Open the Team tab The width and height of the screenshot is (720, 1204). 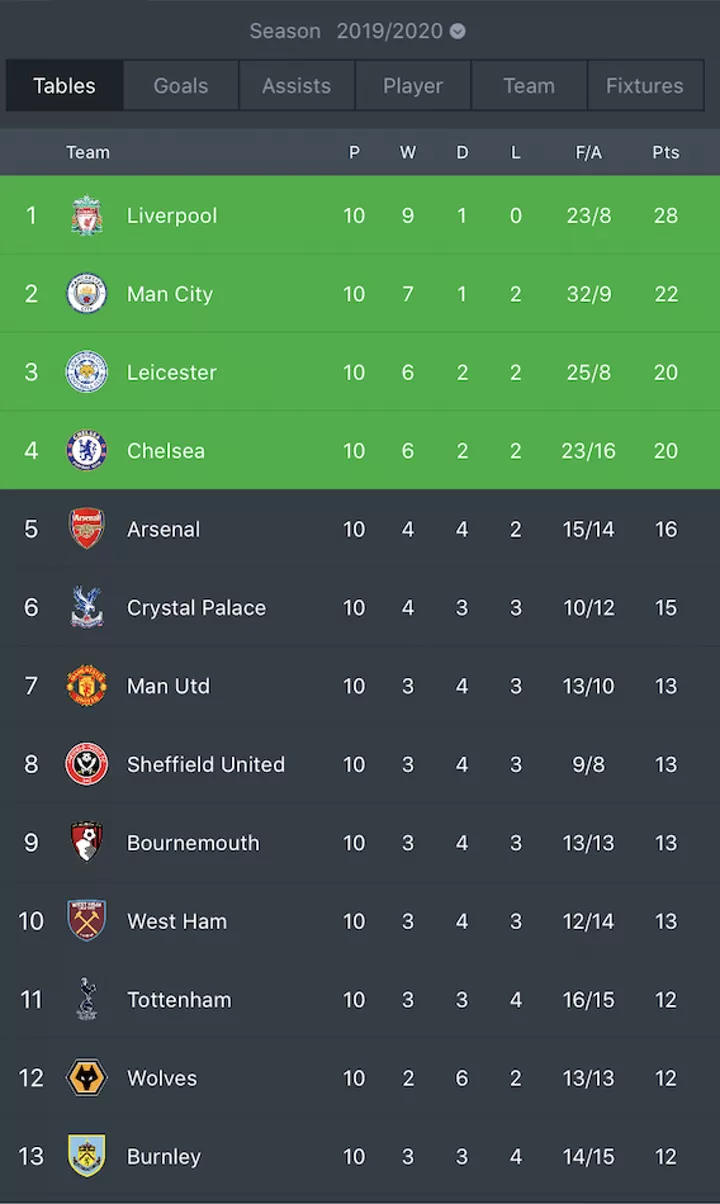(529, 85)
